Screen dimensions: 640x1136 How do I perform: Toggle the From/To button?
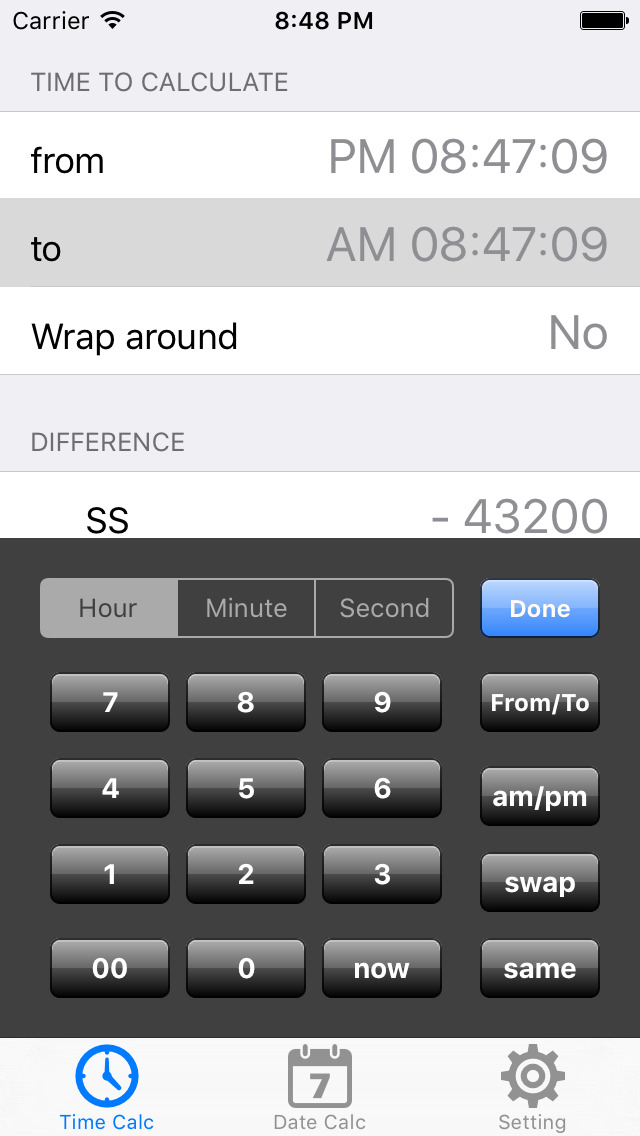point(540,703)
